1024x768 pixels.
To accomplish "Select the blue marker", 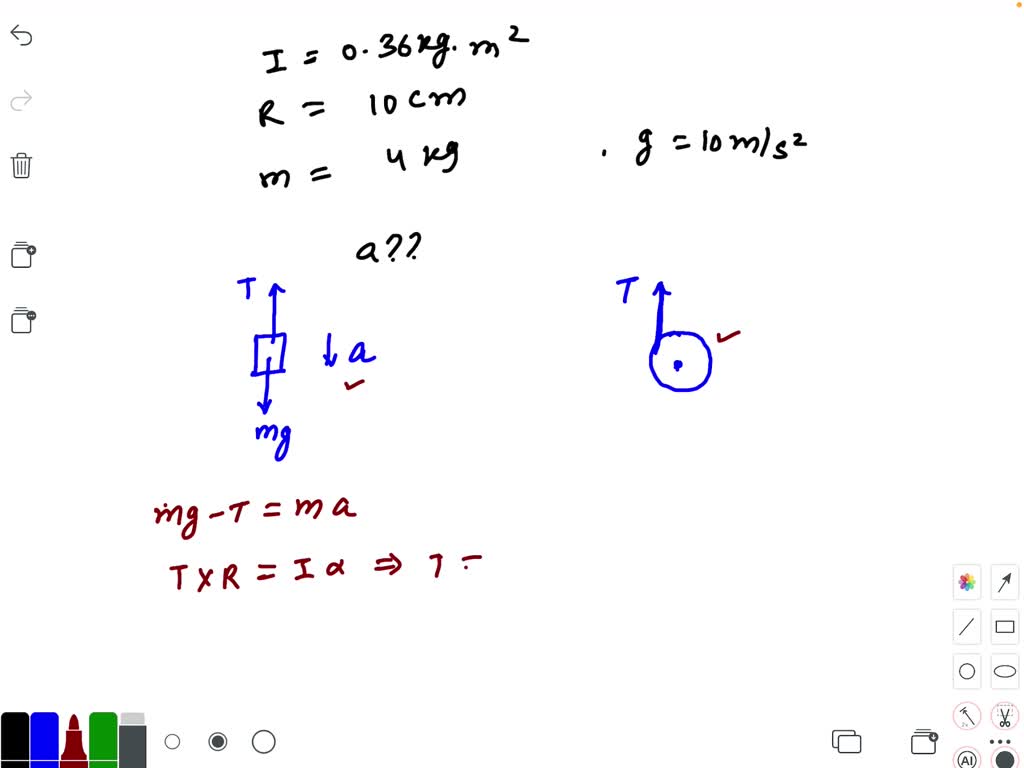I will [44, 741].
